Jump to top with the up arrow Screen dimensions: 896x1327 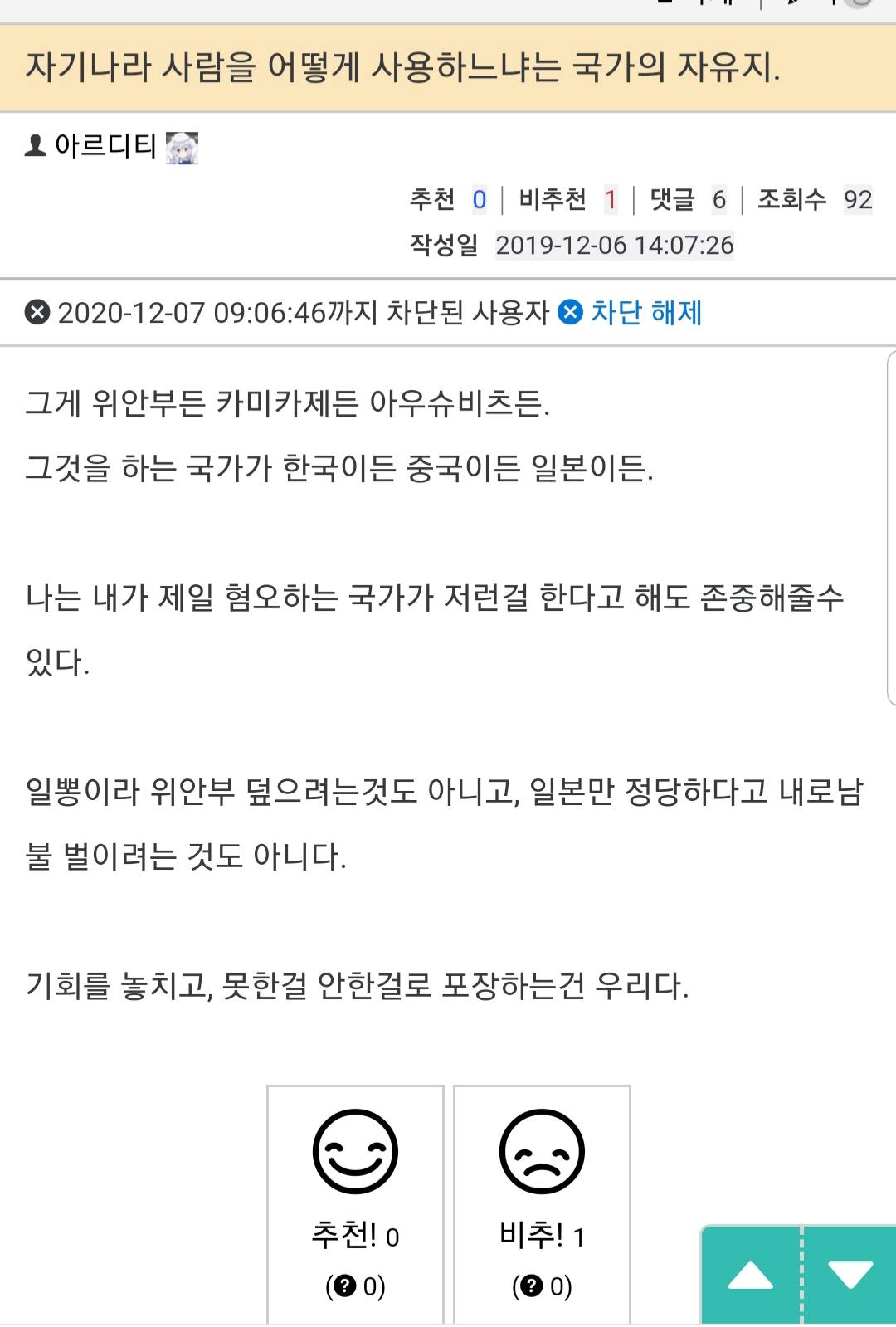751,1276
